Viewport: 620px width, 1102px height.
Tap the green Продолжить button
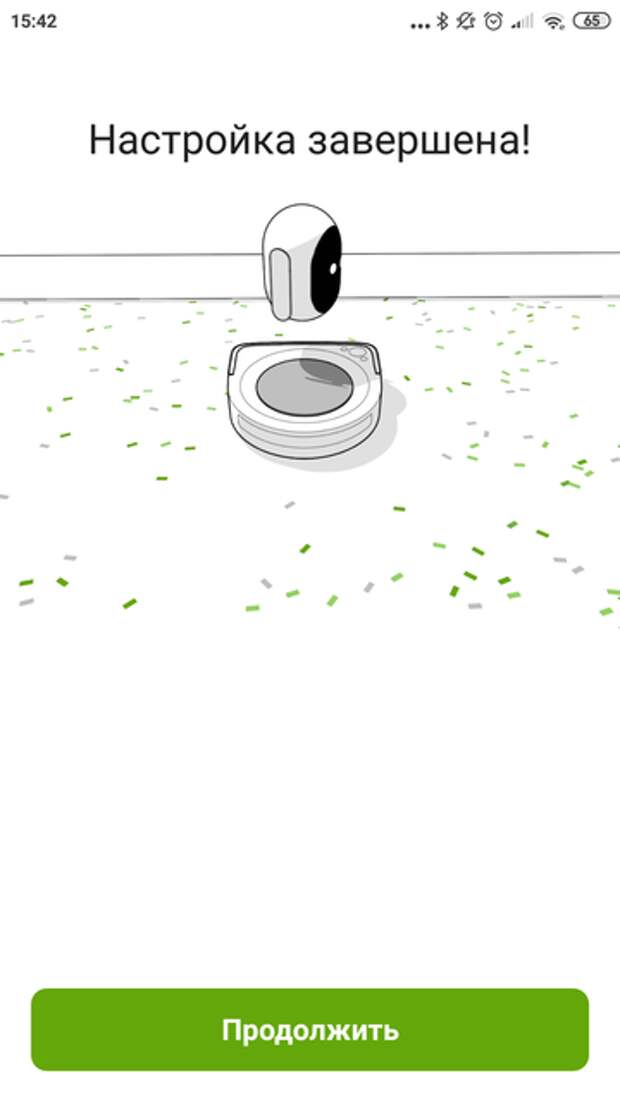coord(310,1030)
